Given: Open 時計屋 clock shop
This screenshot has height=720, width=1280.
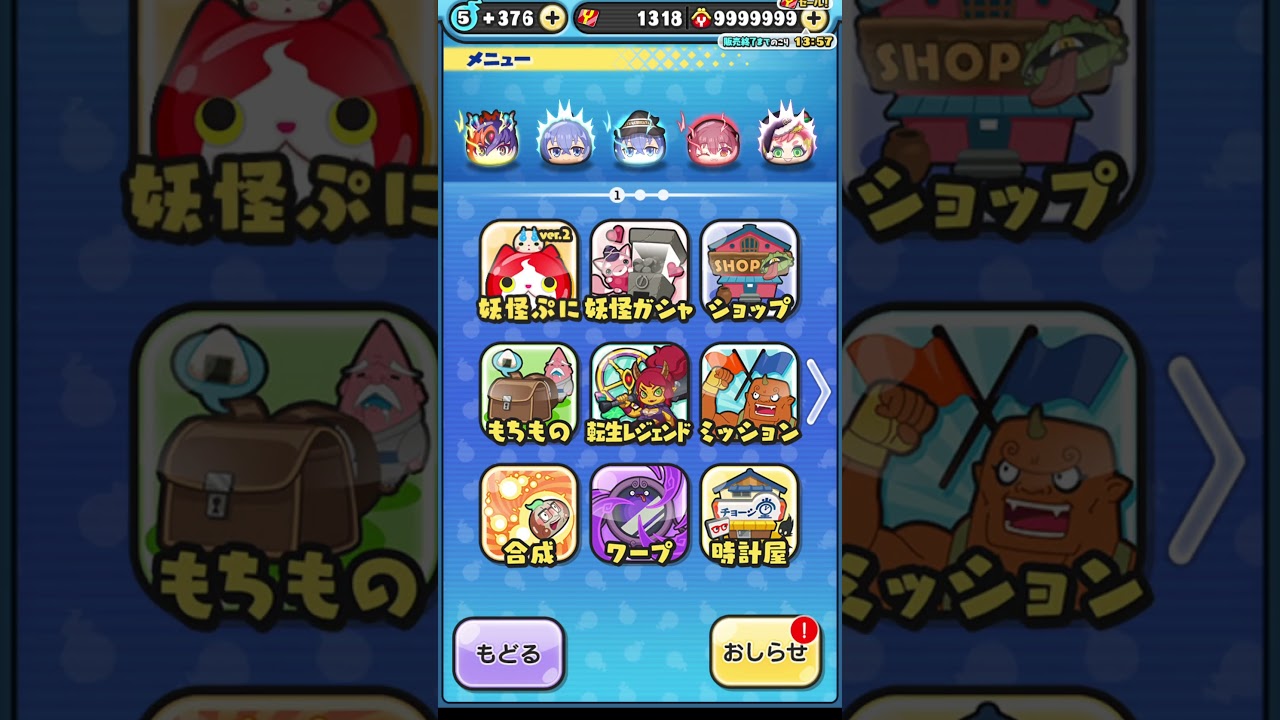Looking at the screenshot, I should [749, 515].
